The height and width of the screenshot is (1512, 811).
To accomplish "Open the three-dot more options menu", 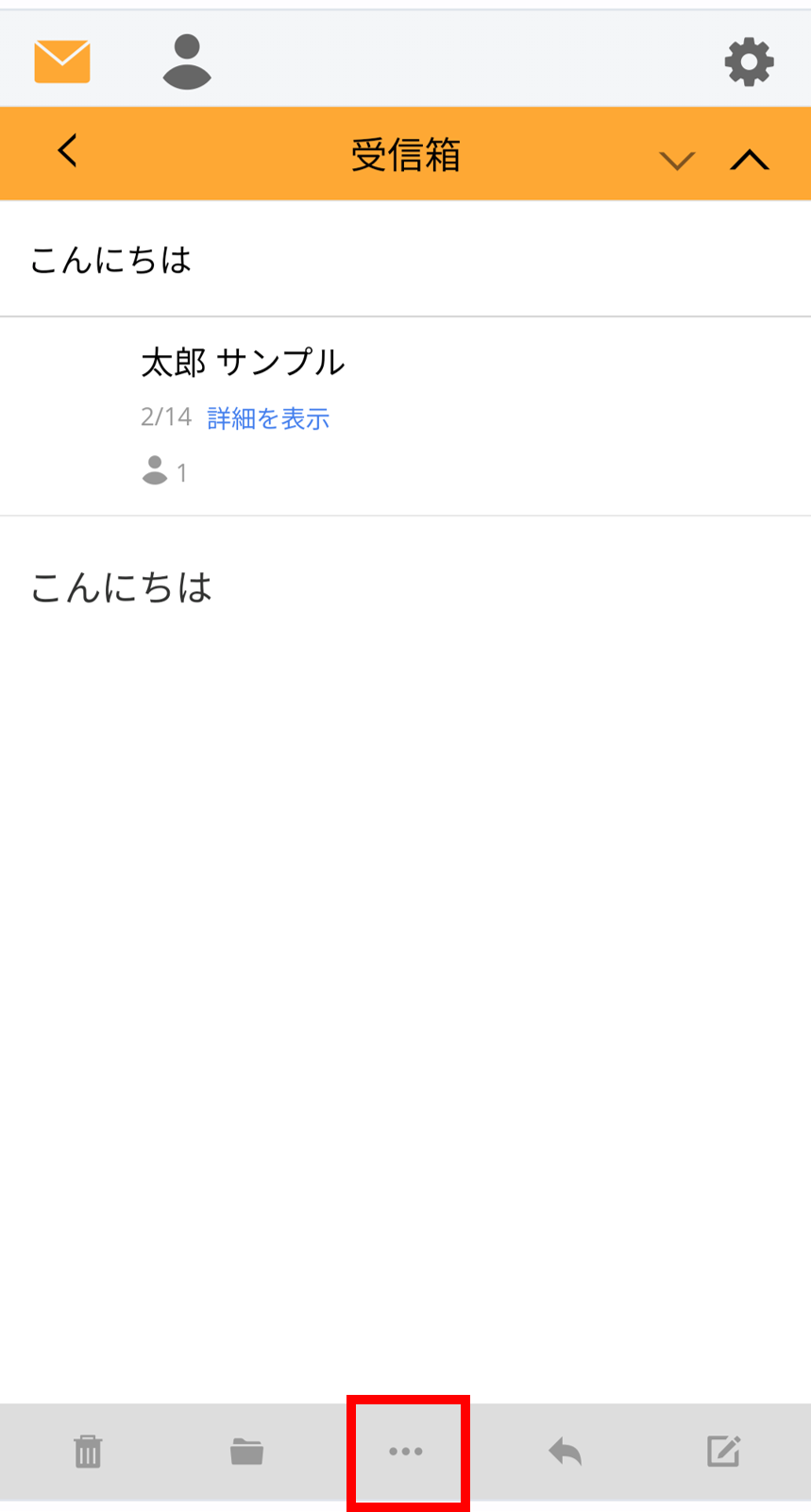I will point(406,1452).
